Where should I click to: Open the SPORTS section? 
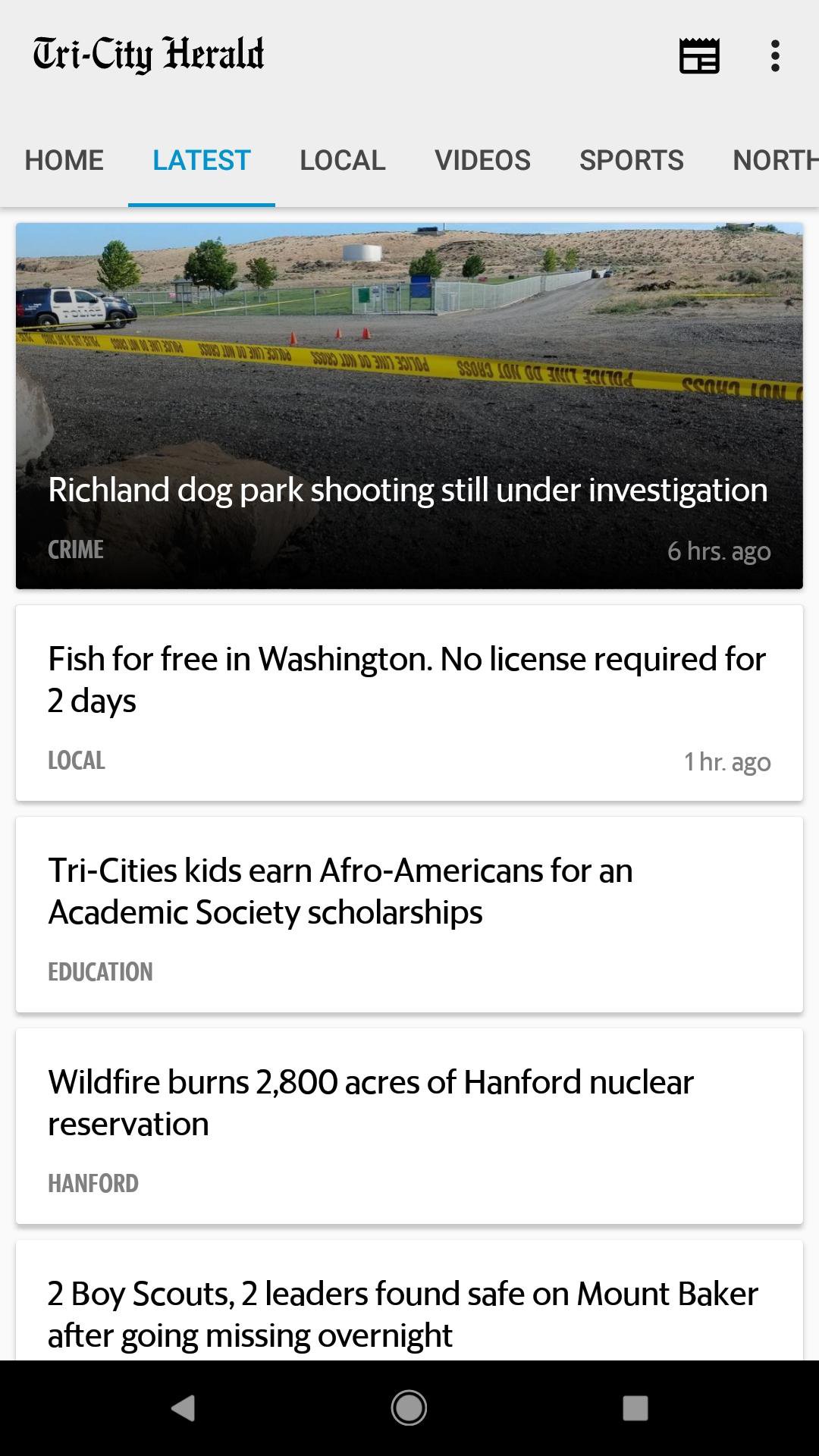(632, 159)
